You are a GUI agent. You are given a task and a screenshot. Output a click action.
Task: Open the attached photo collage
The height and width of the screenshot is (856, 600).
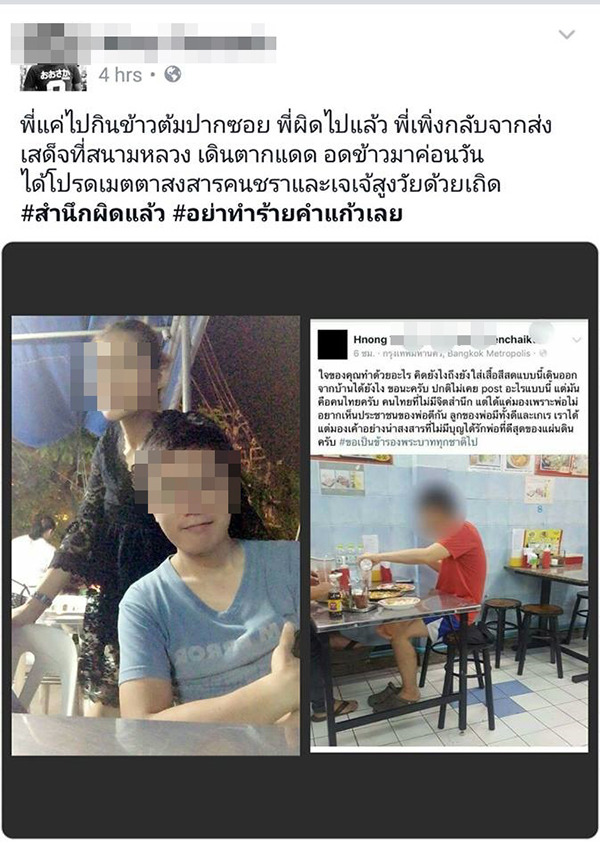(x=300, y=537)
